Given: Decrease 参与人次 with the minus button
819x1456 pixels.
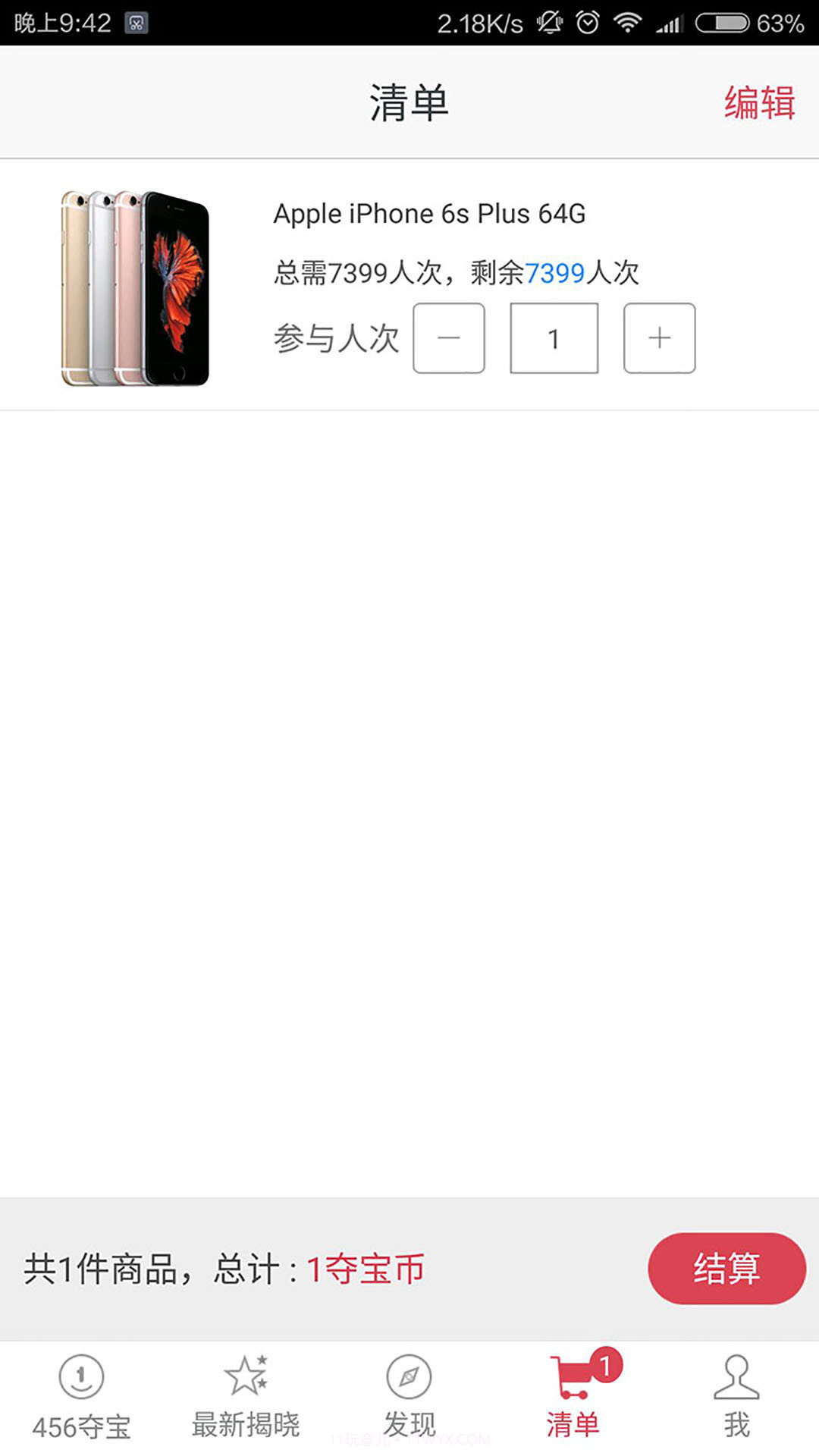Looking at the screenshot, I should 449,339.
